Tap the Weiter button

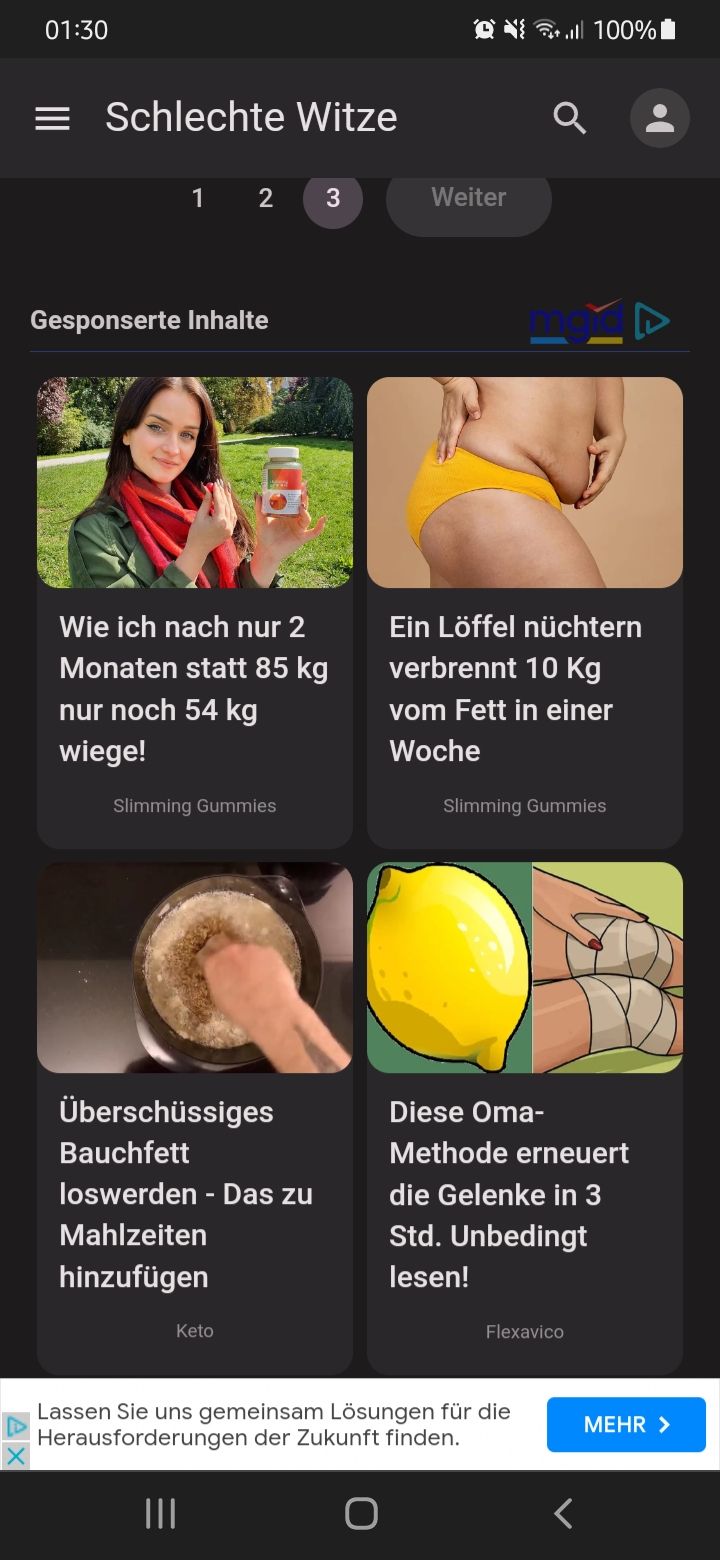pos(468,198)
